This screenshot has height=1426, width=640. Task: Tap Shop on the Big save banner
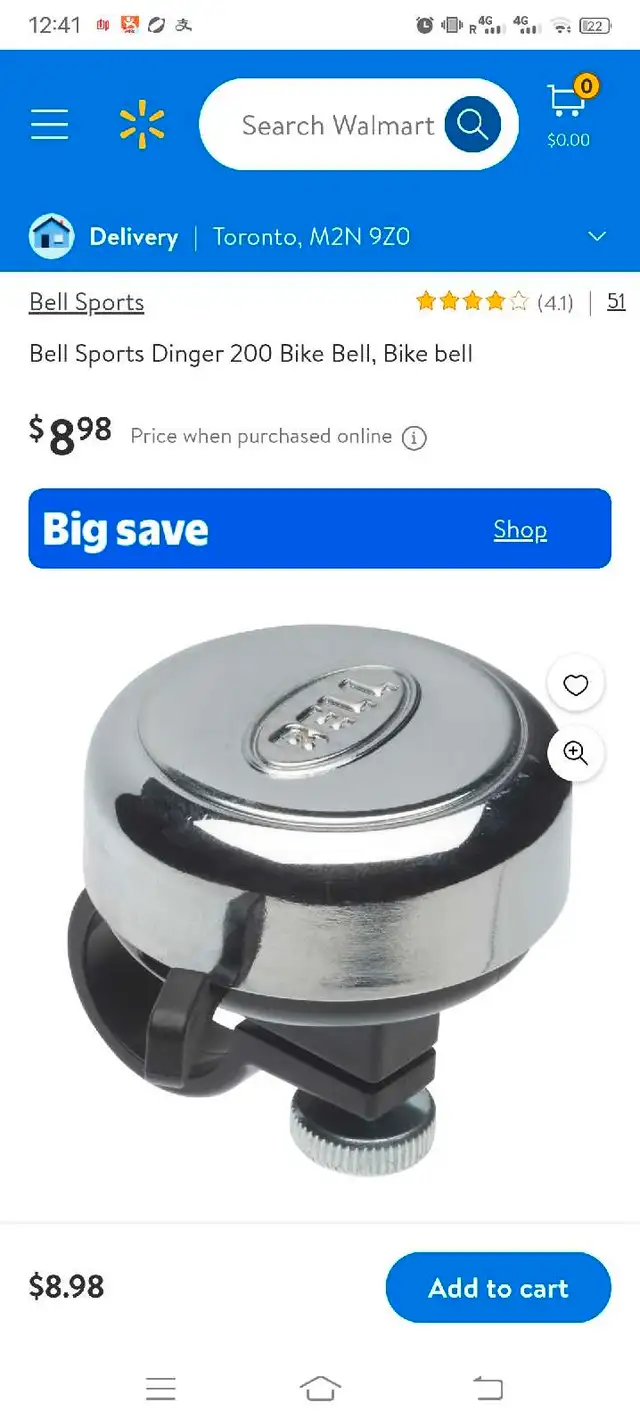coord(520,529)
